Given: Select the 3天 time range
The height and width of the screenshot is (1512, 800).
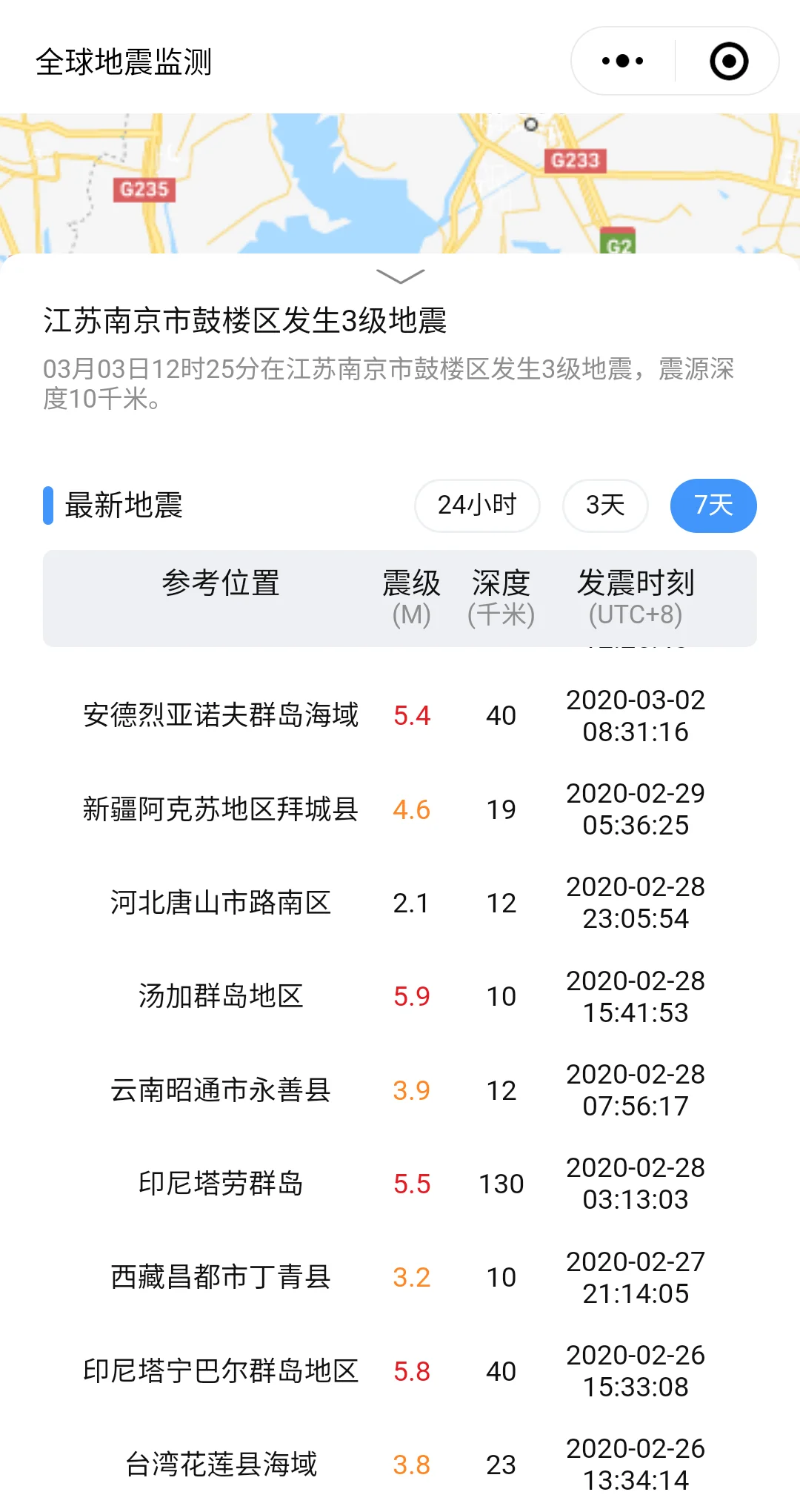Looking at the screenshot, I should pyautogui.click(x=605, y=505).
